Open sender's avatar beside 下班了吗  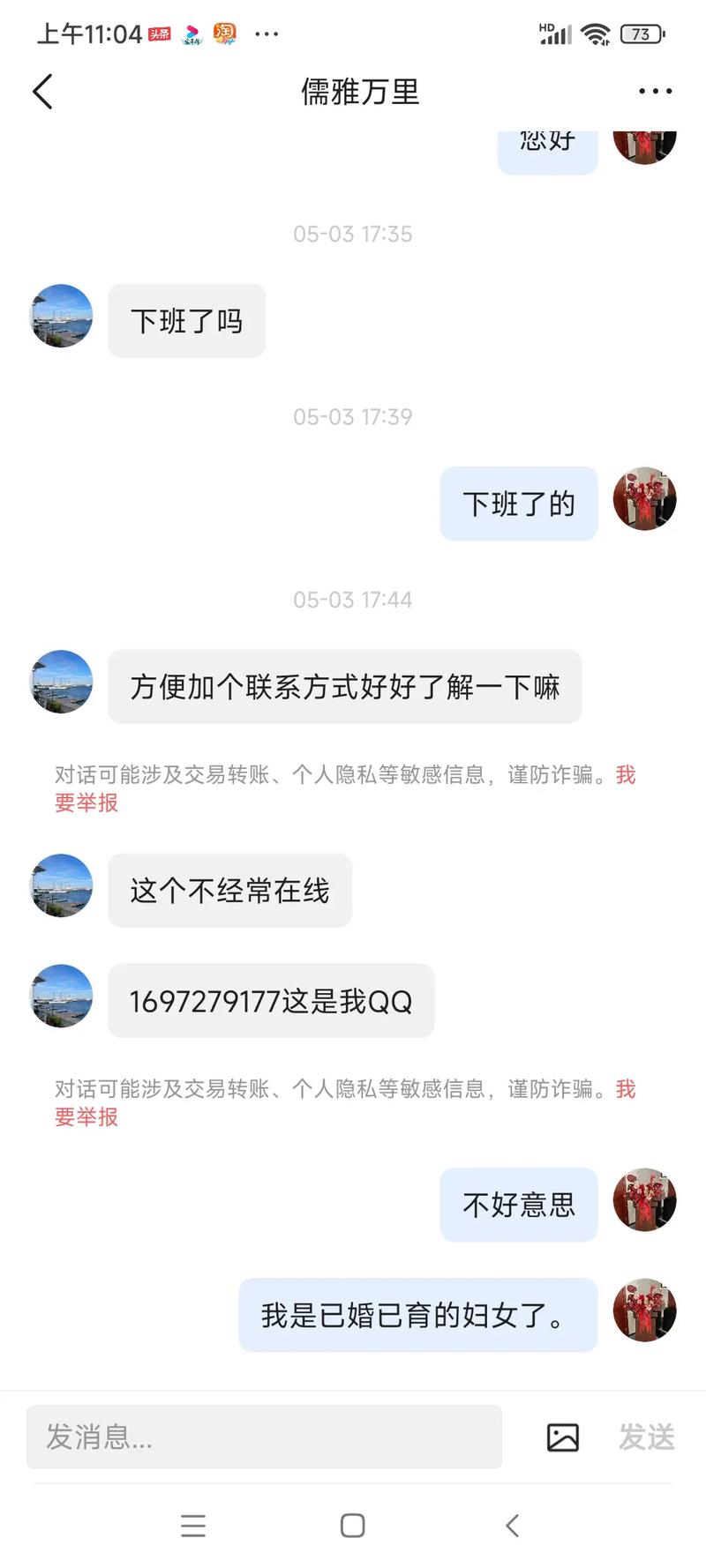(62, 316)
